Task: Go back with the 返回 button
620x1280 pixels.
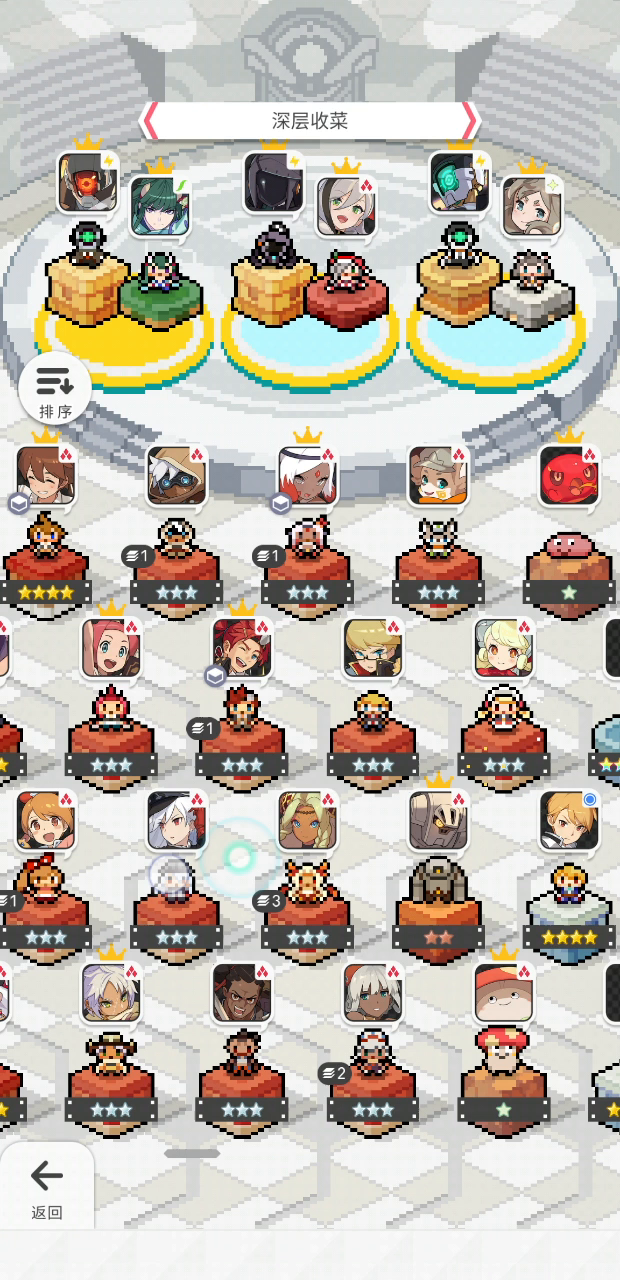Action: (47, 1189)
